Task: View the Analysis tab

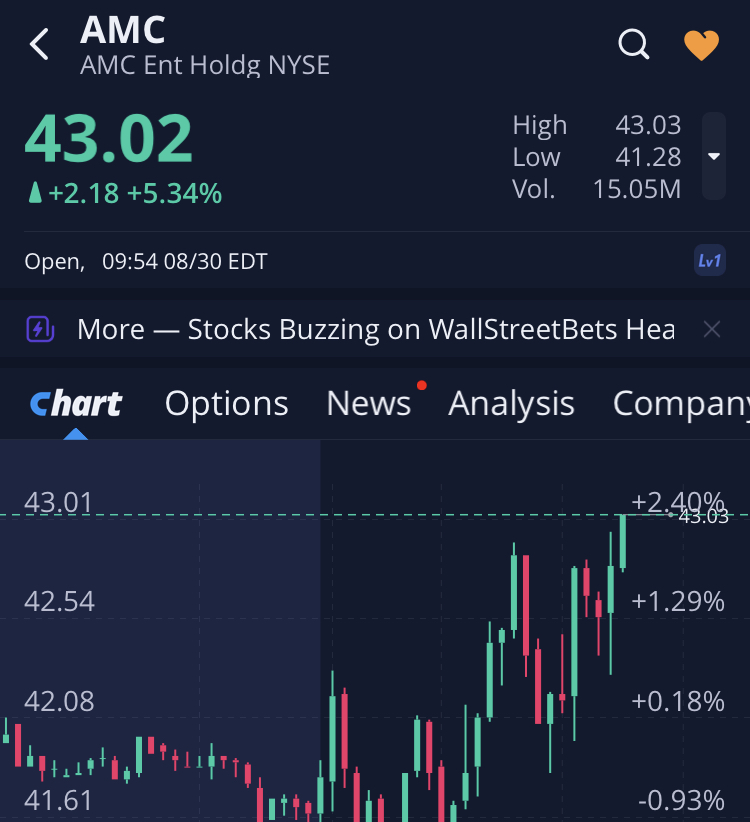Action: pos(511,403)
